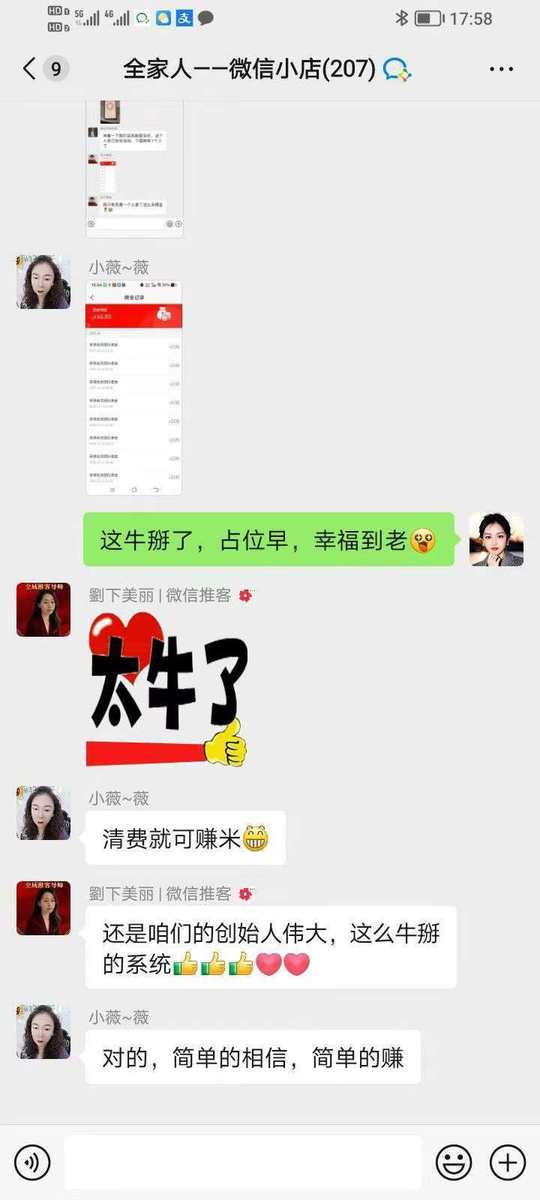Open the group chat overflow menu
The image size is (540, 1200).
[x=501, y=69]
